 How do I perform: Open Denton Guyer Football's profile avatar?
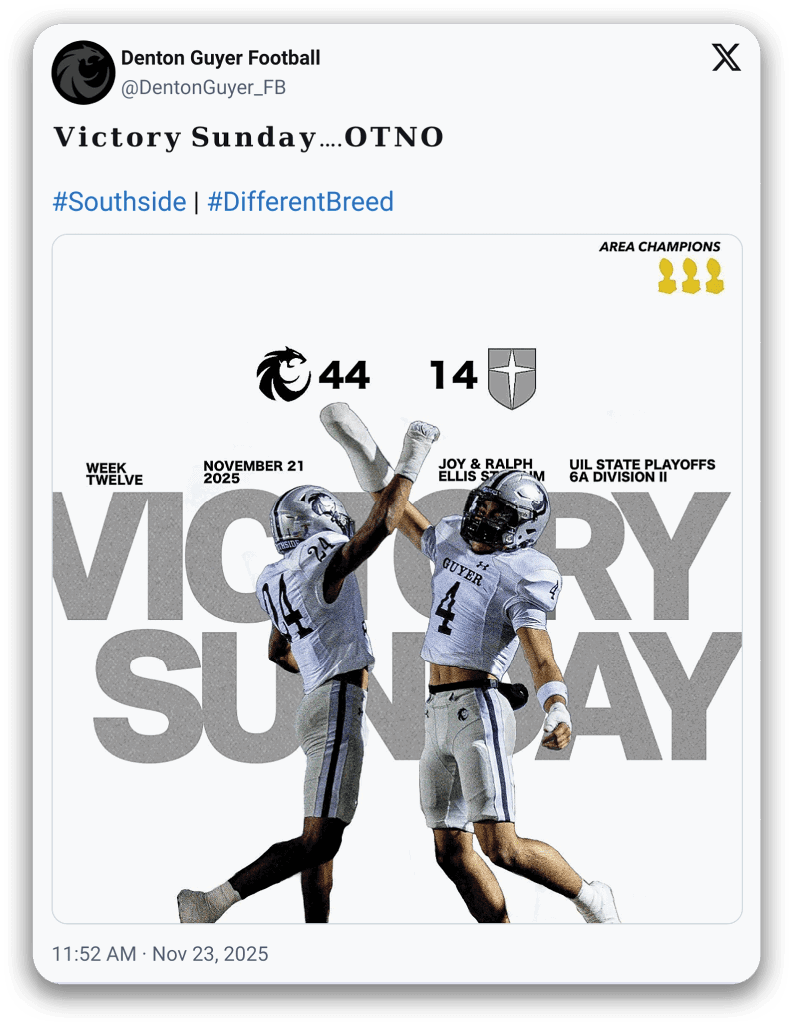click(x=83, y=73)
